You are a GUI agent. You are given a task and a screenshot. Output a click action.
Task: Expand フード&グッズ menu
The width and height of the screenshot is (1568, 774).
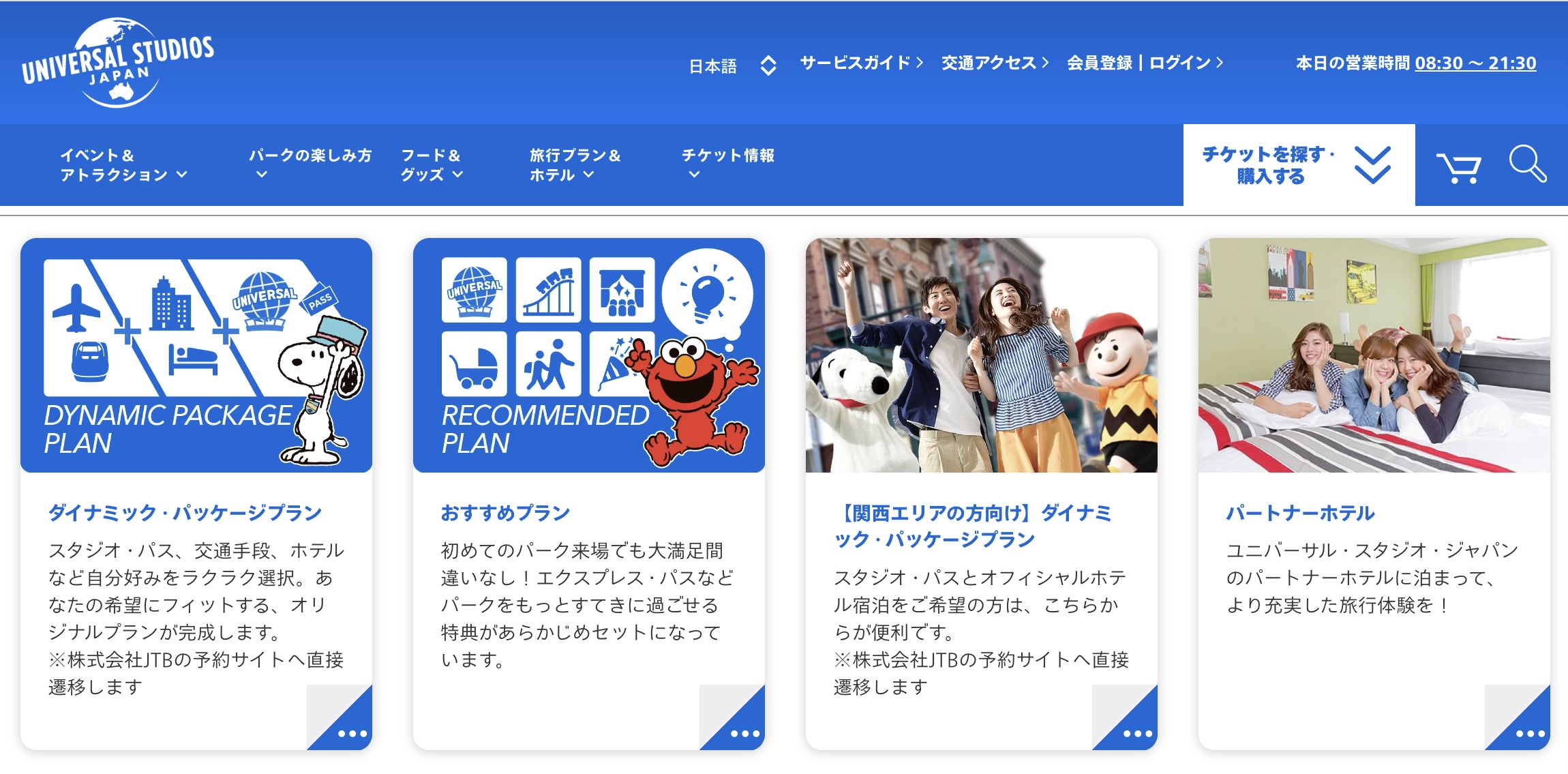432,165
